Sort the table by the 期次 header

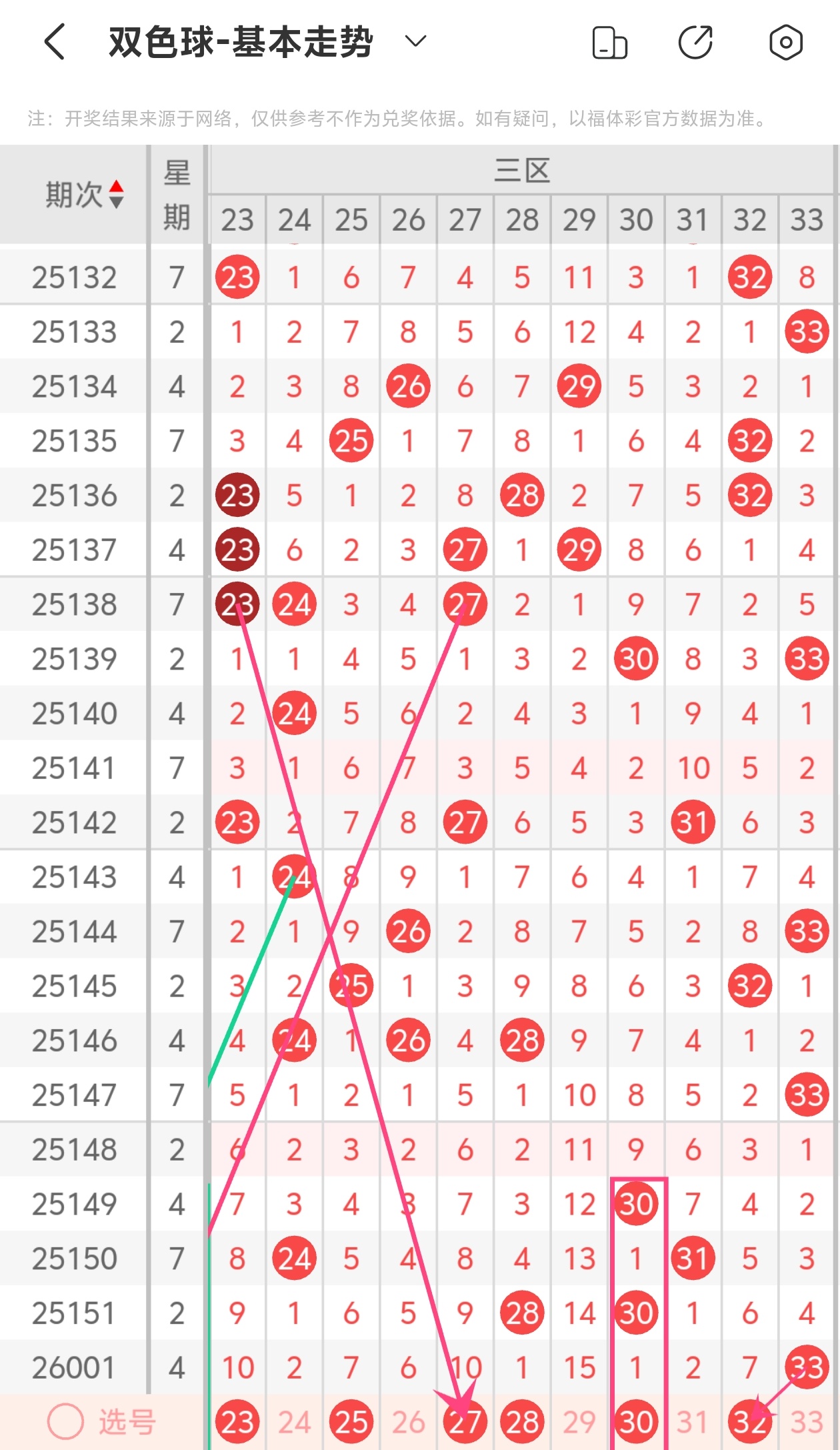[84, 195]
